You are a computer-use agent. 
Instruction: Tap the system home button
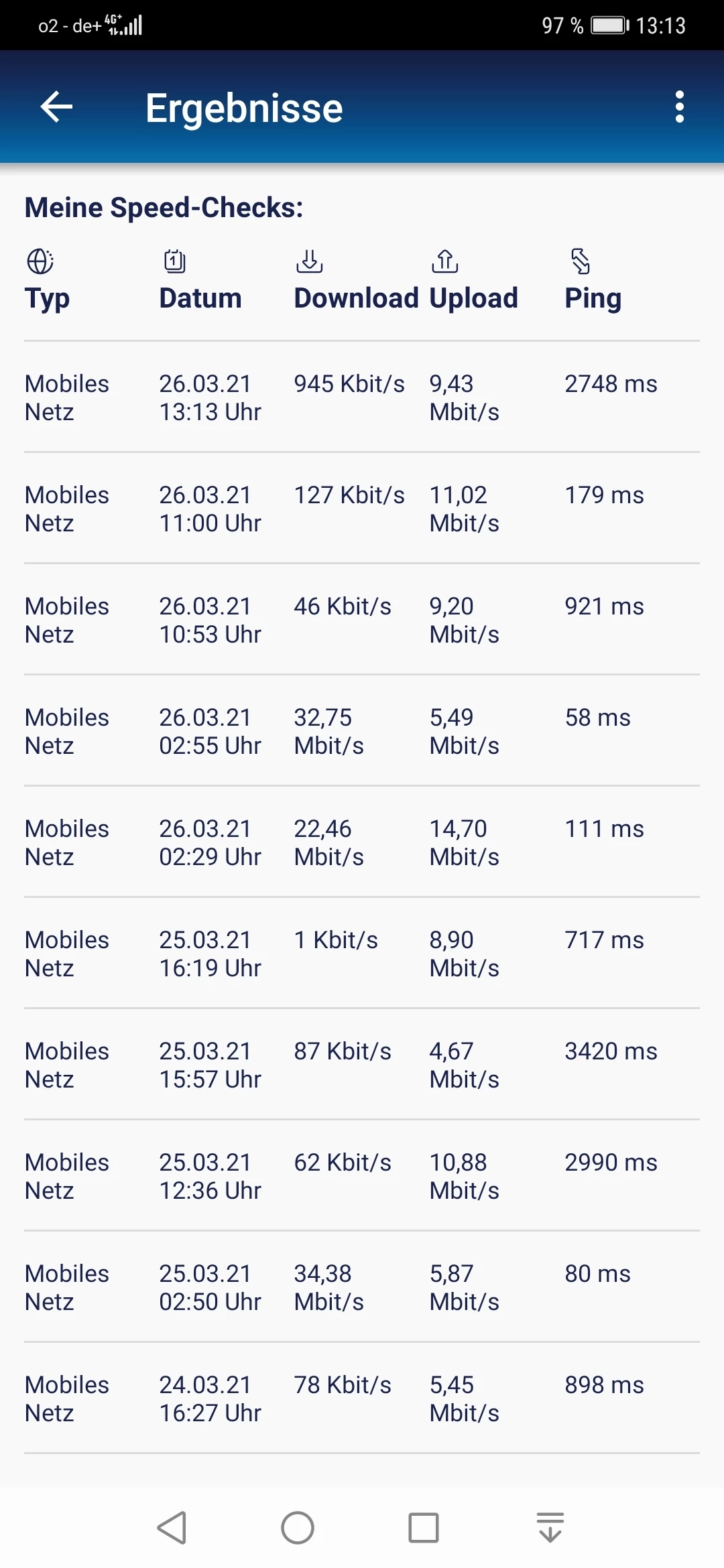(x=298, y=1528)
